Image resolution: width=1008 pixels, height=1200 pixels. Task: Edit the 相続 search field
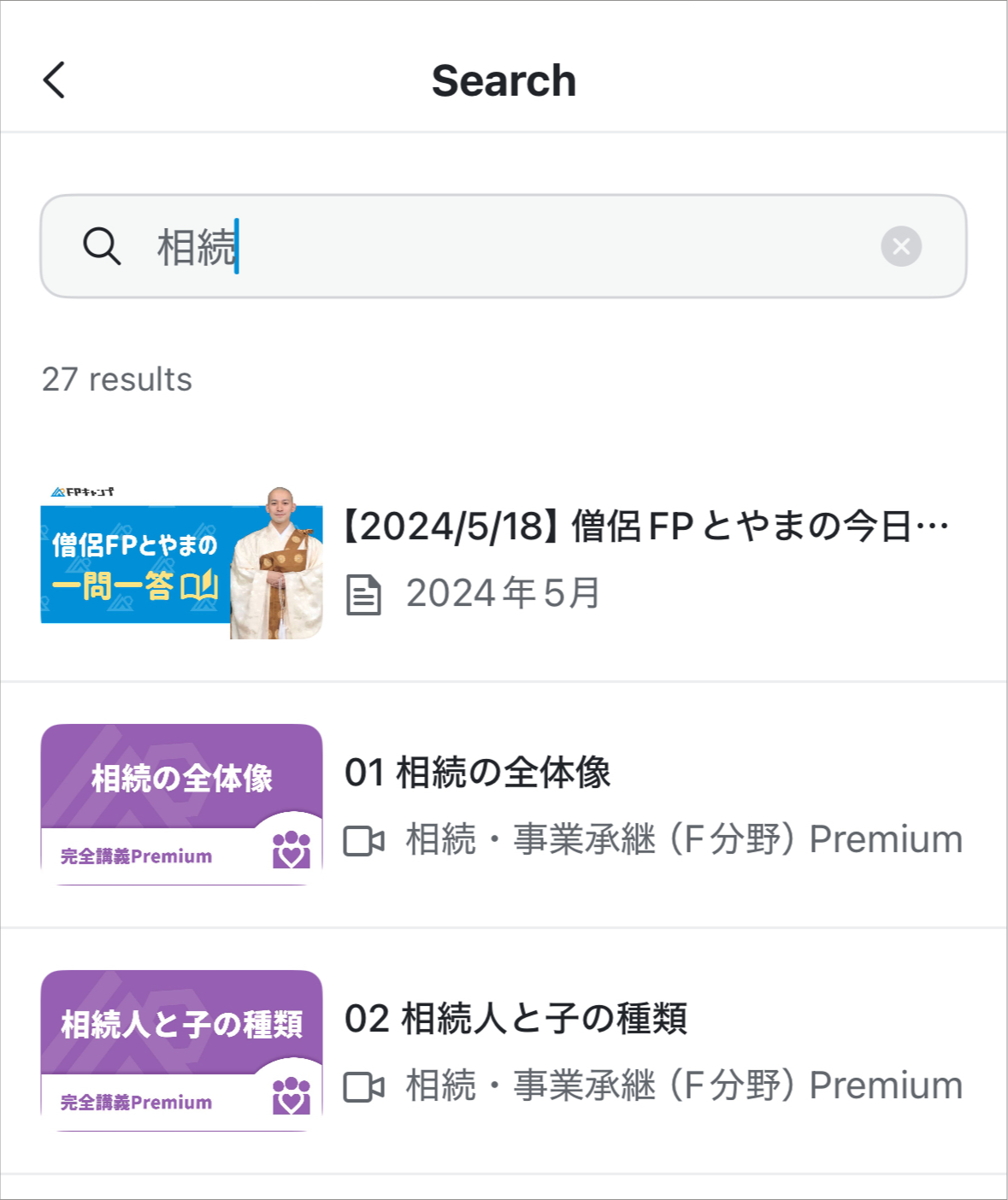point(513,247)
